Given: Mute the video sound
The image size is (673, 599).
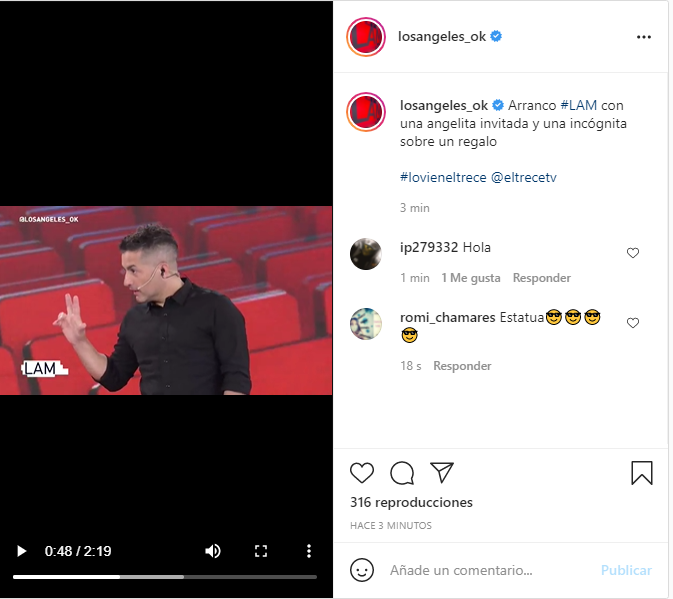Looking at the screenshot, I should (213, 551).
